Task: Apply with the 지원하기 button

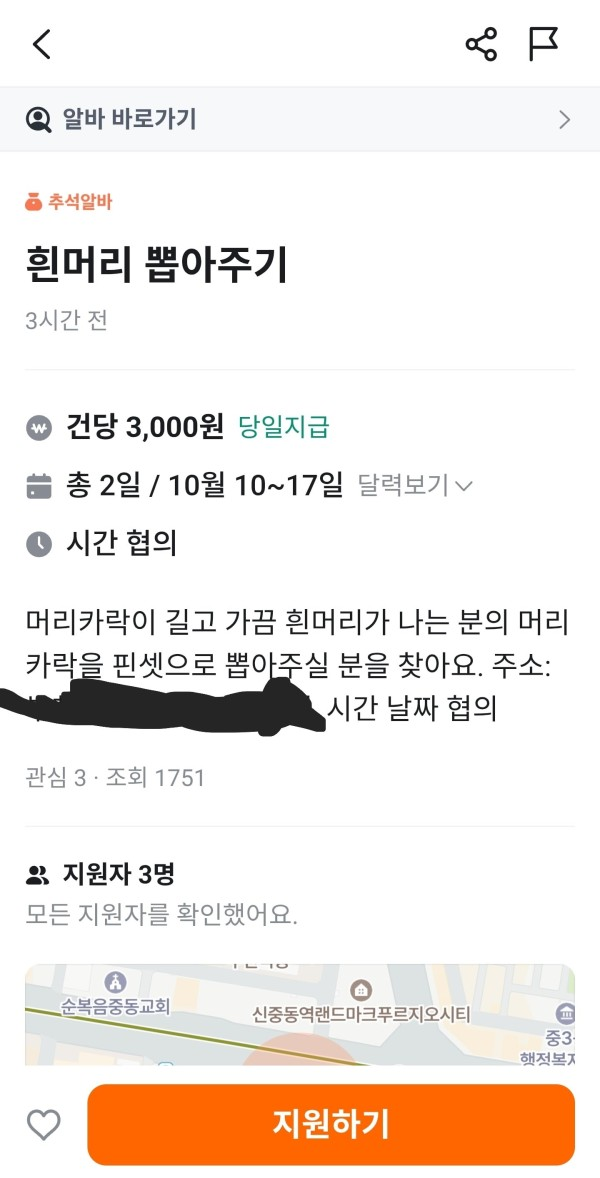Action: (x=331, y=1125)
